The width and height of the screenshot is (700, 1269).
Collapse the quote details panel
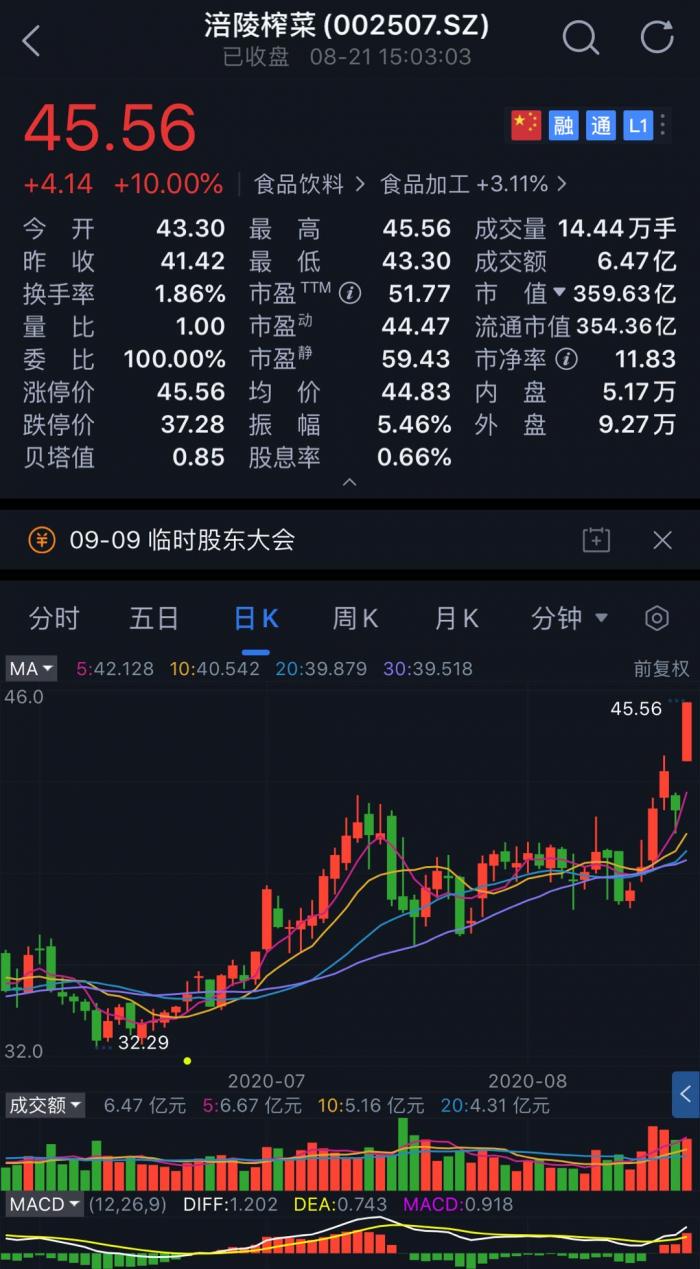[x=349, y=482]
